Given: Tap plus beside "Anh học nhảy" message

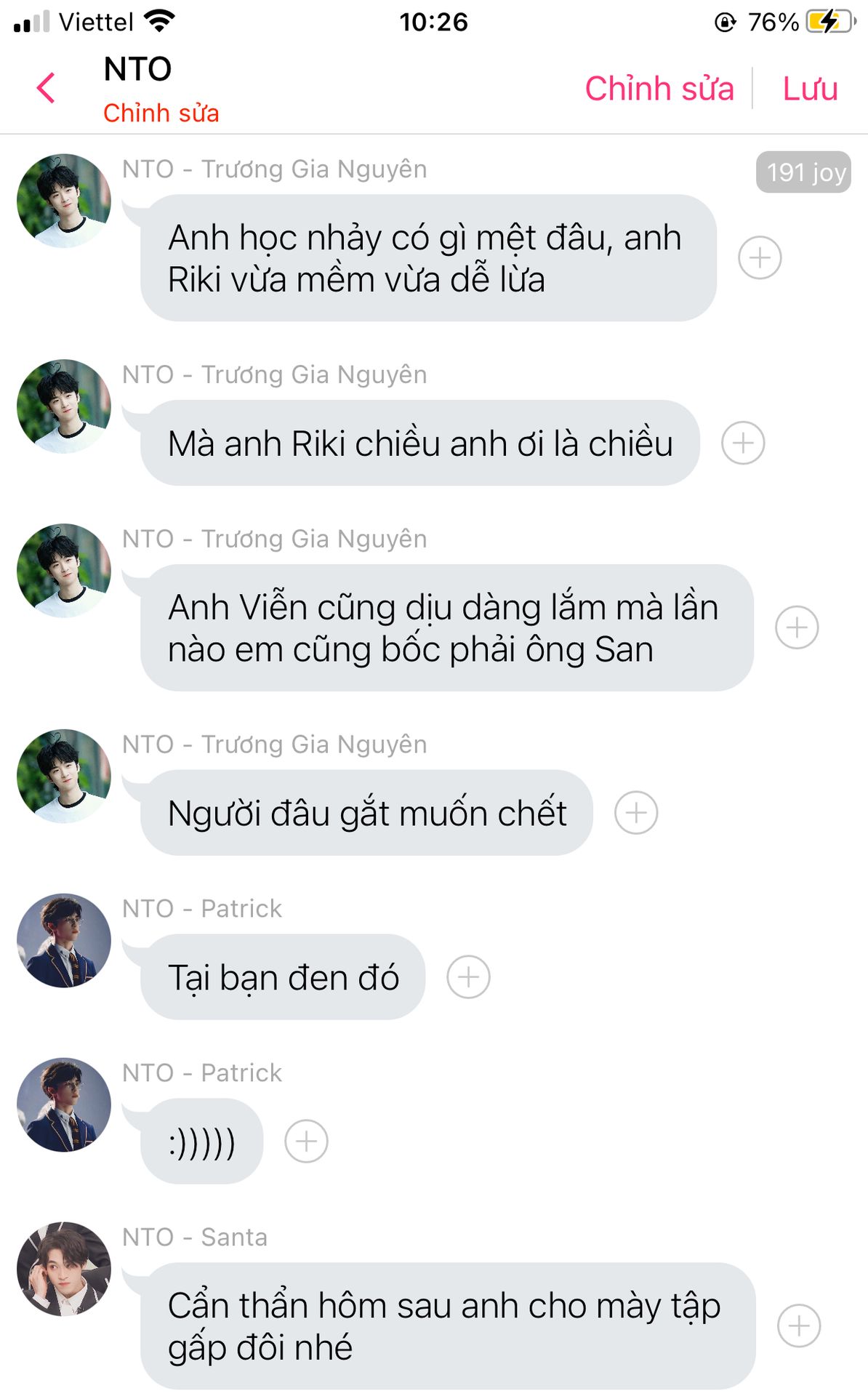Looking at the screenshot, I should (760, 258).
